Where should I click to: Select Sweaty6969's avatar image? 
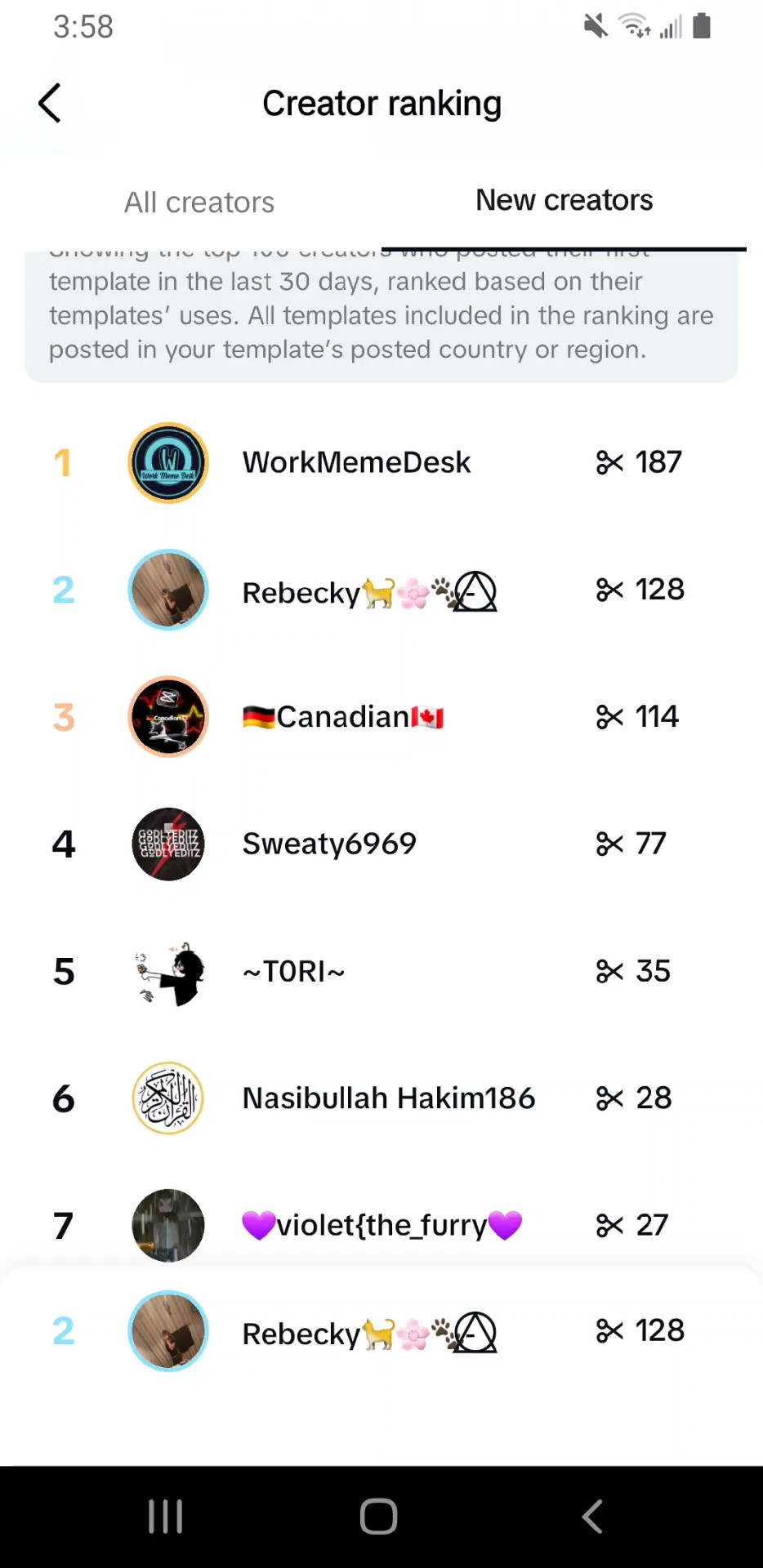pos(168,844)
